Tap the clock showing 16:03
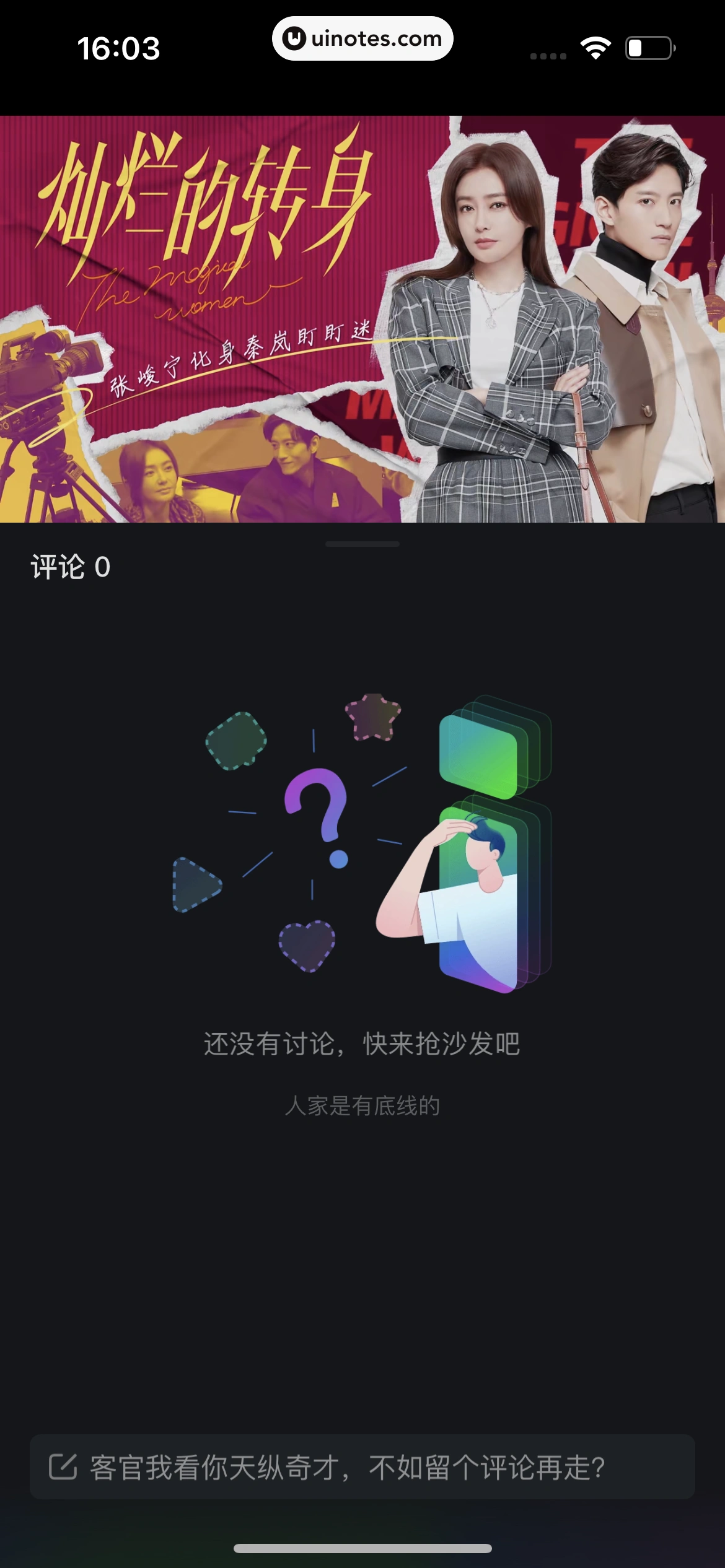This screenshot has height=1568, width=725. click(119, 48)
